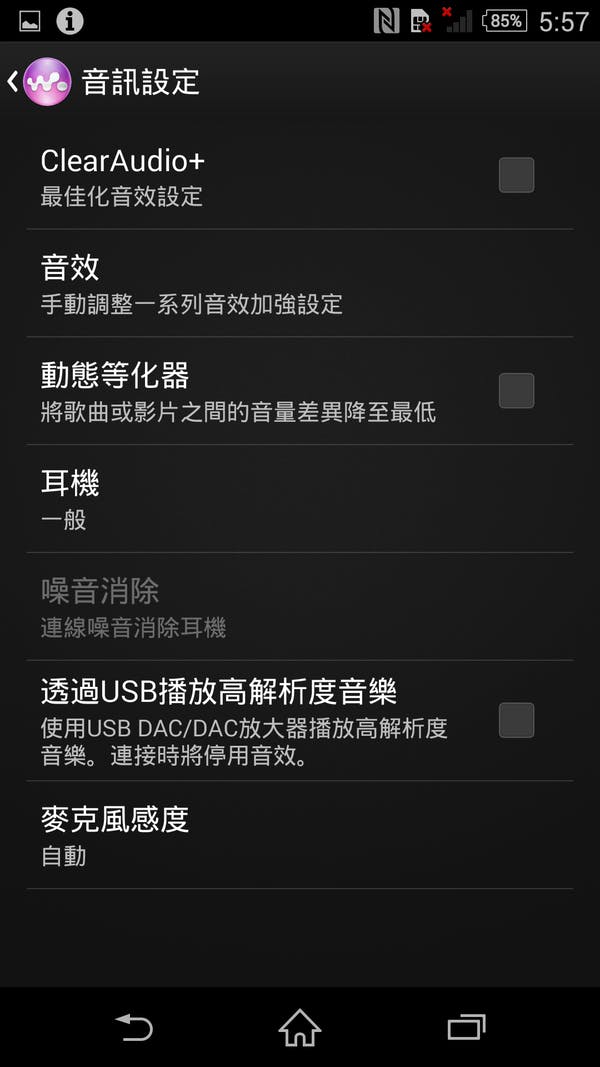Open the 音效 sound effects settings
The image size is (600, 1067).
300,283
